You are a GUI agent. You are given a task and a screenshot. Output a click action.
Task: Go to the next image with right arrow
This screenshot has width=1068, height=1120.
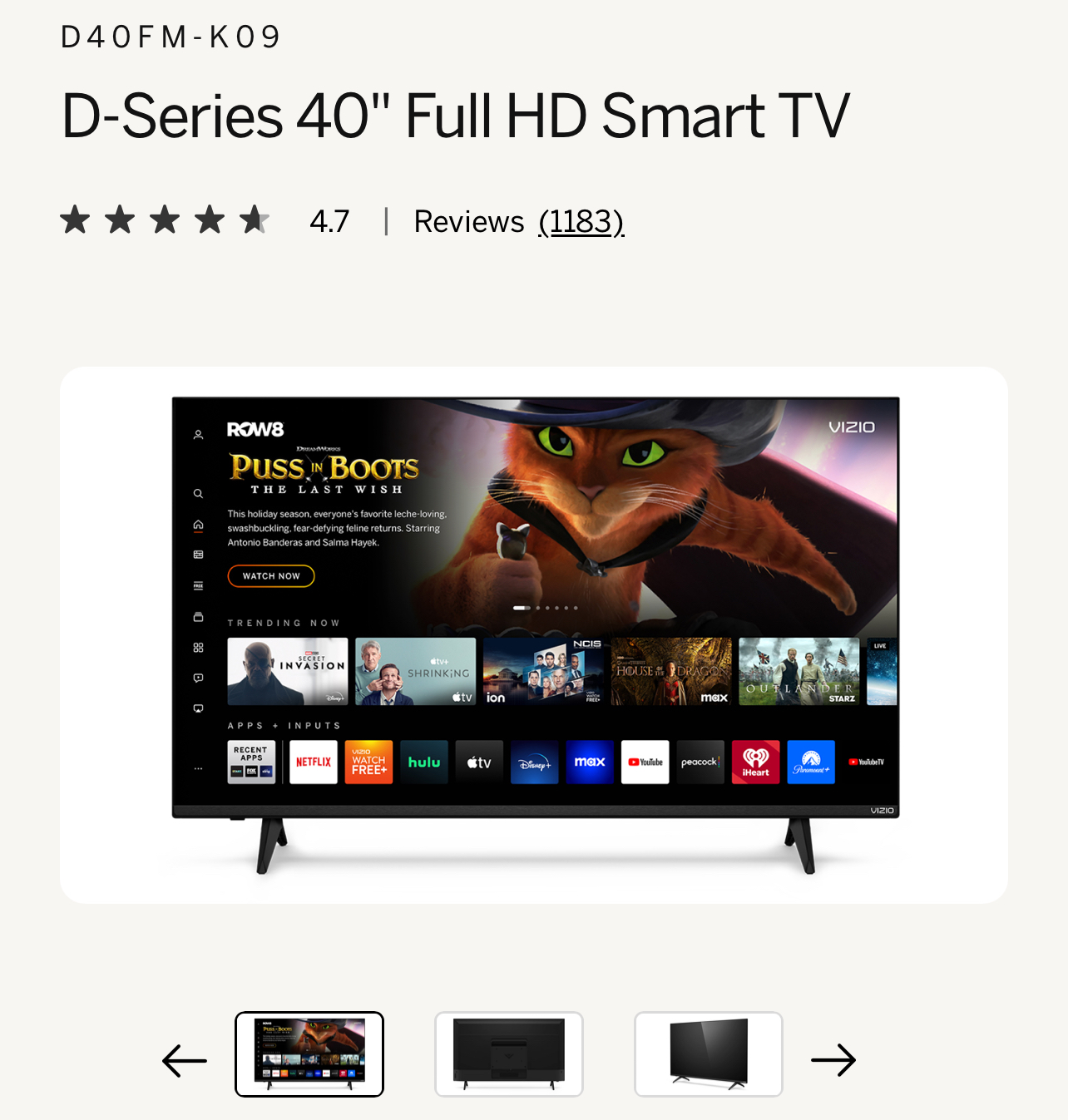coord(833,1060)
